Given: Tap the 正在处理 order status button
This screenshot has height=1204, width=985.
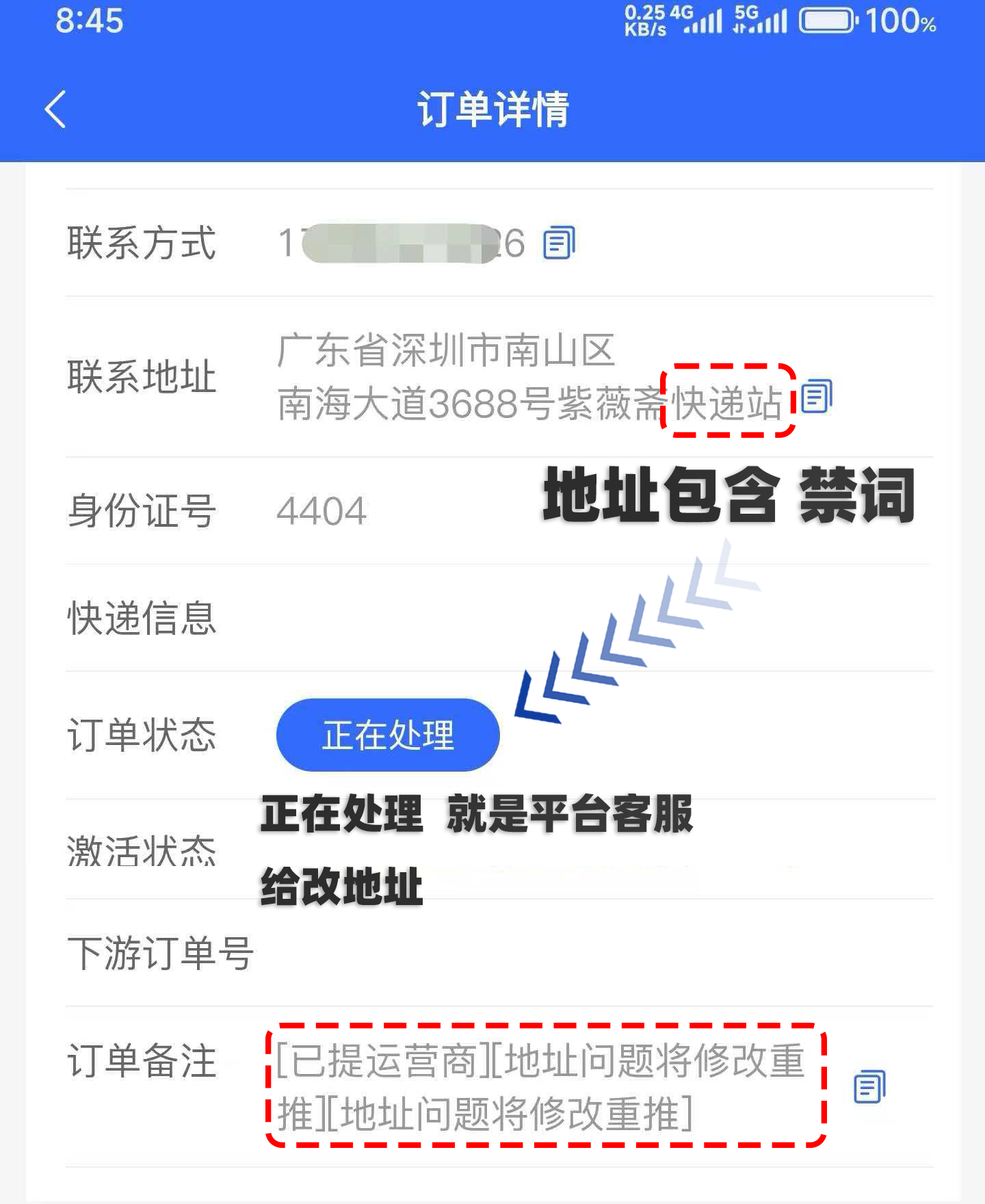Looking at the screenshot, I should click(x=388, y=735).
